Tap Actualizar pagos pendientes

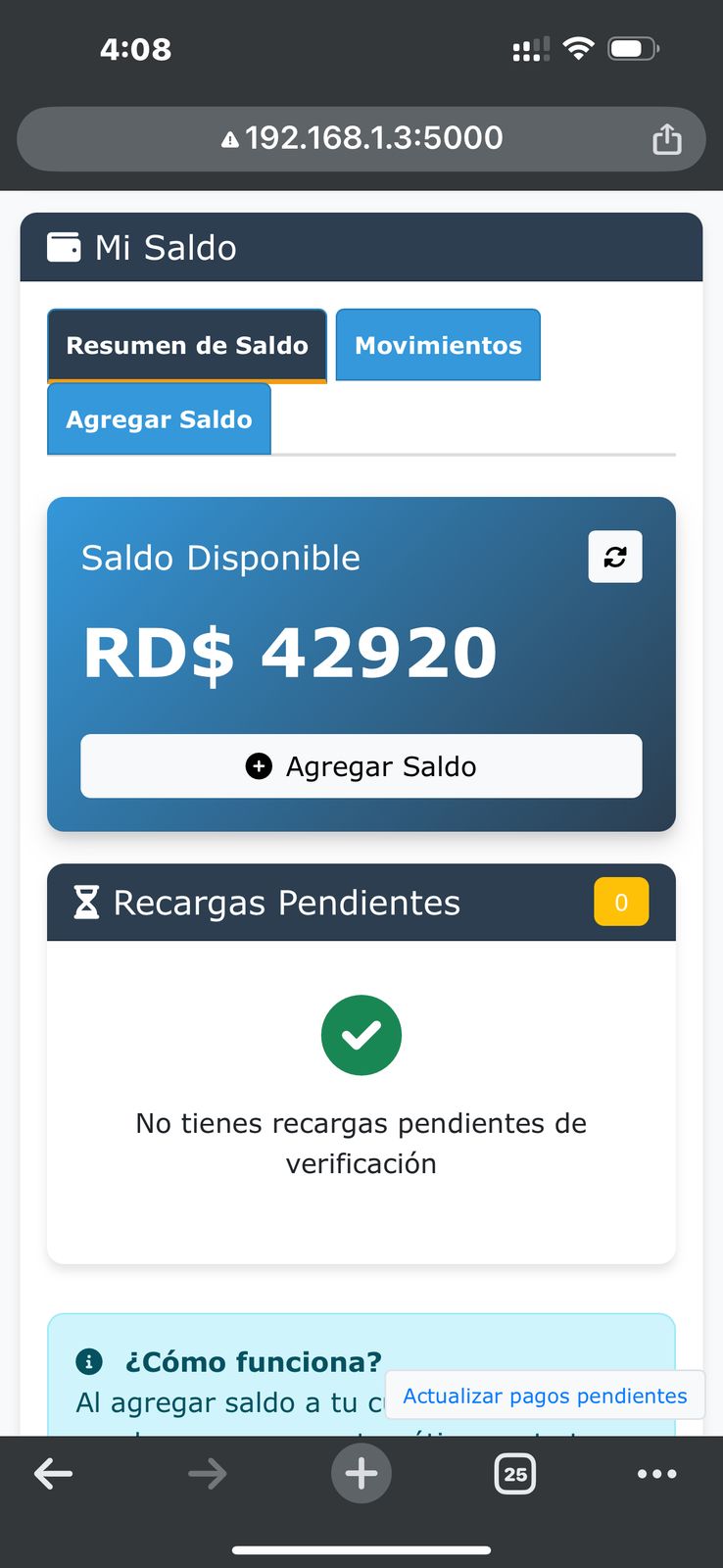pos(545,1396)
